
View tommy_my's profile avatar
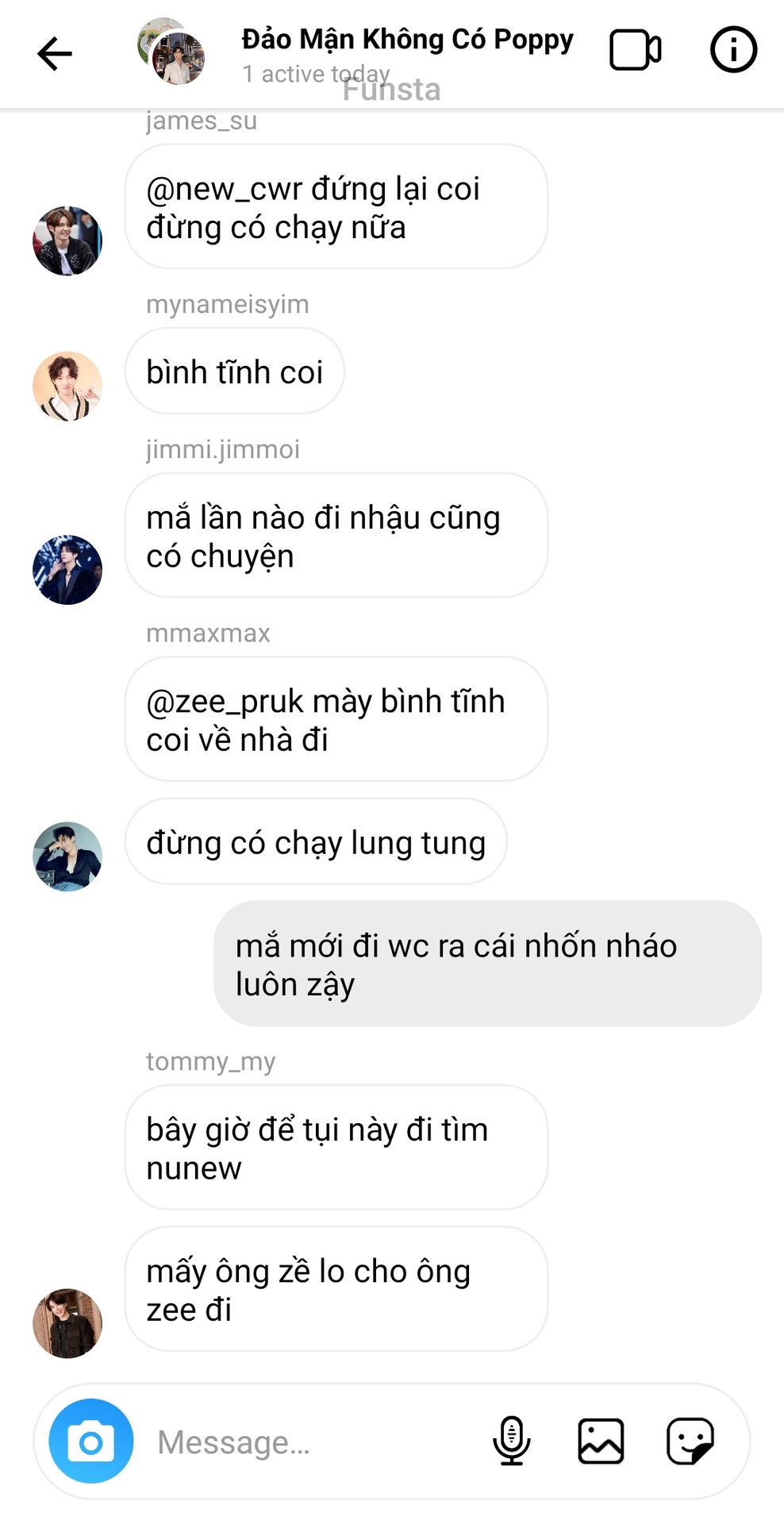(67, 1323)
